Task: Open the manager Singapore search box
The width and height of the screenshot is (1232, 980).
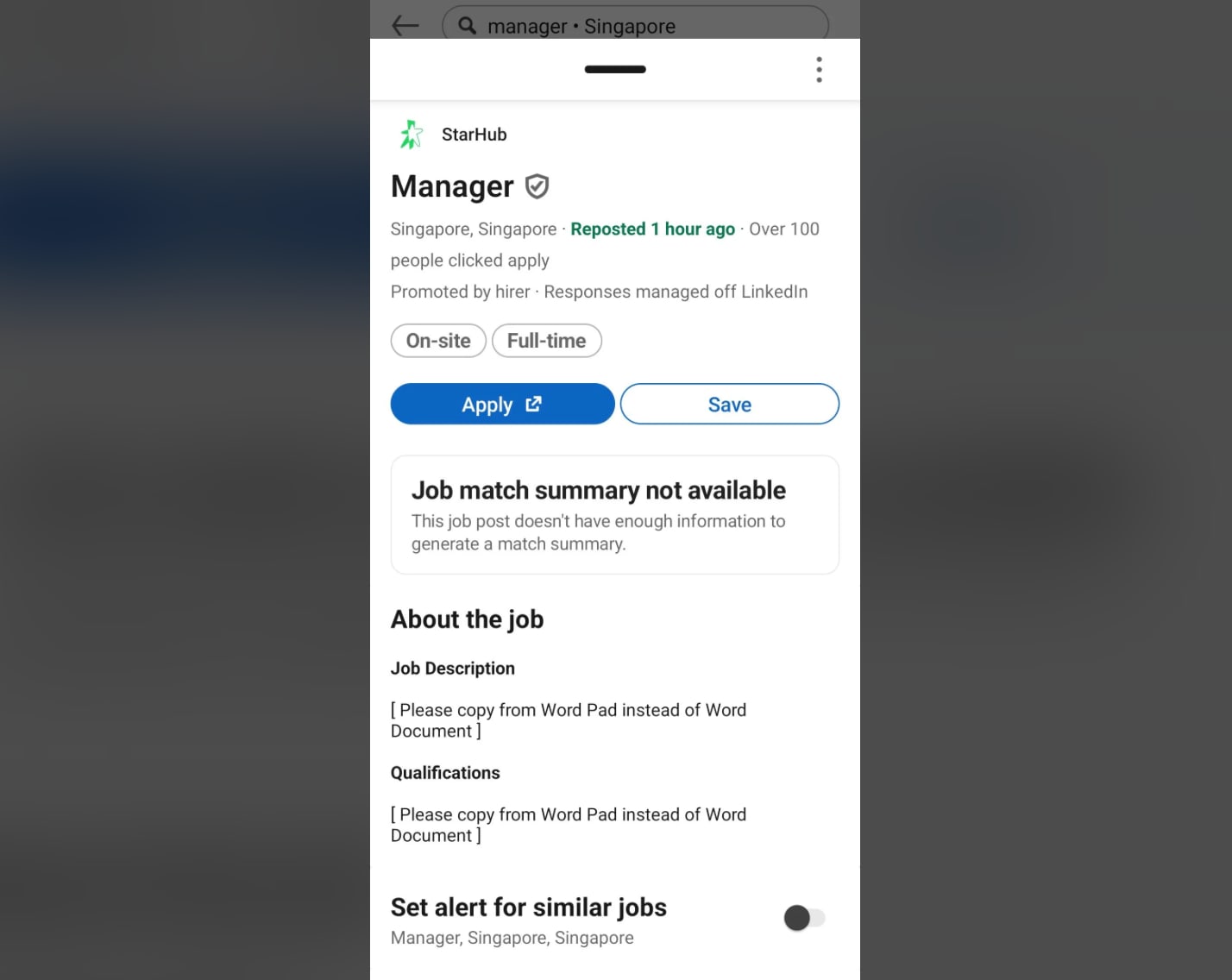Action: click(x=635, y=26)
